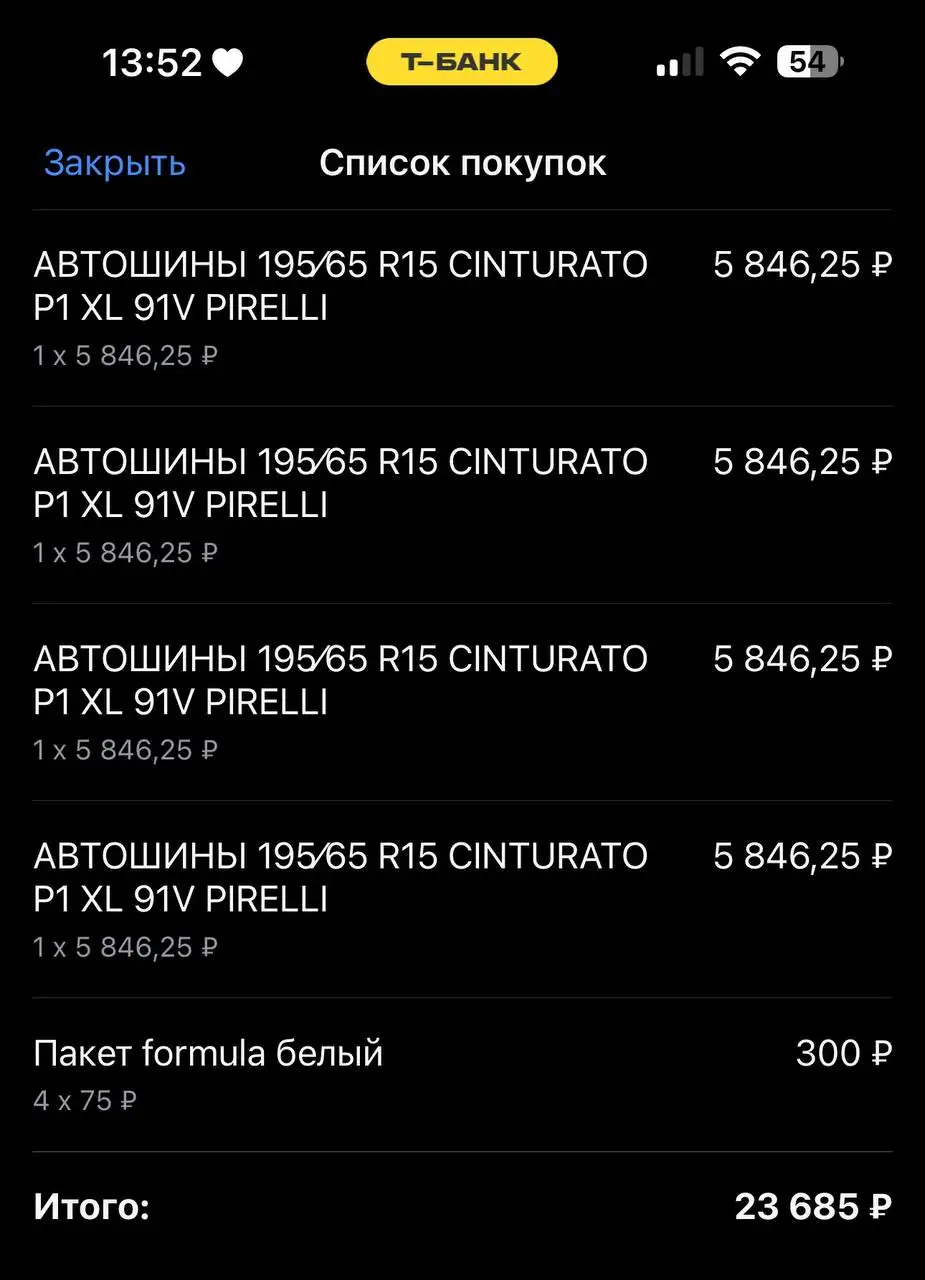Select the second CINTURATO P1 tire entry
Screen dimensions: 925x1280
[x=341, y=482]
